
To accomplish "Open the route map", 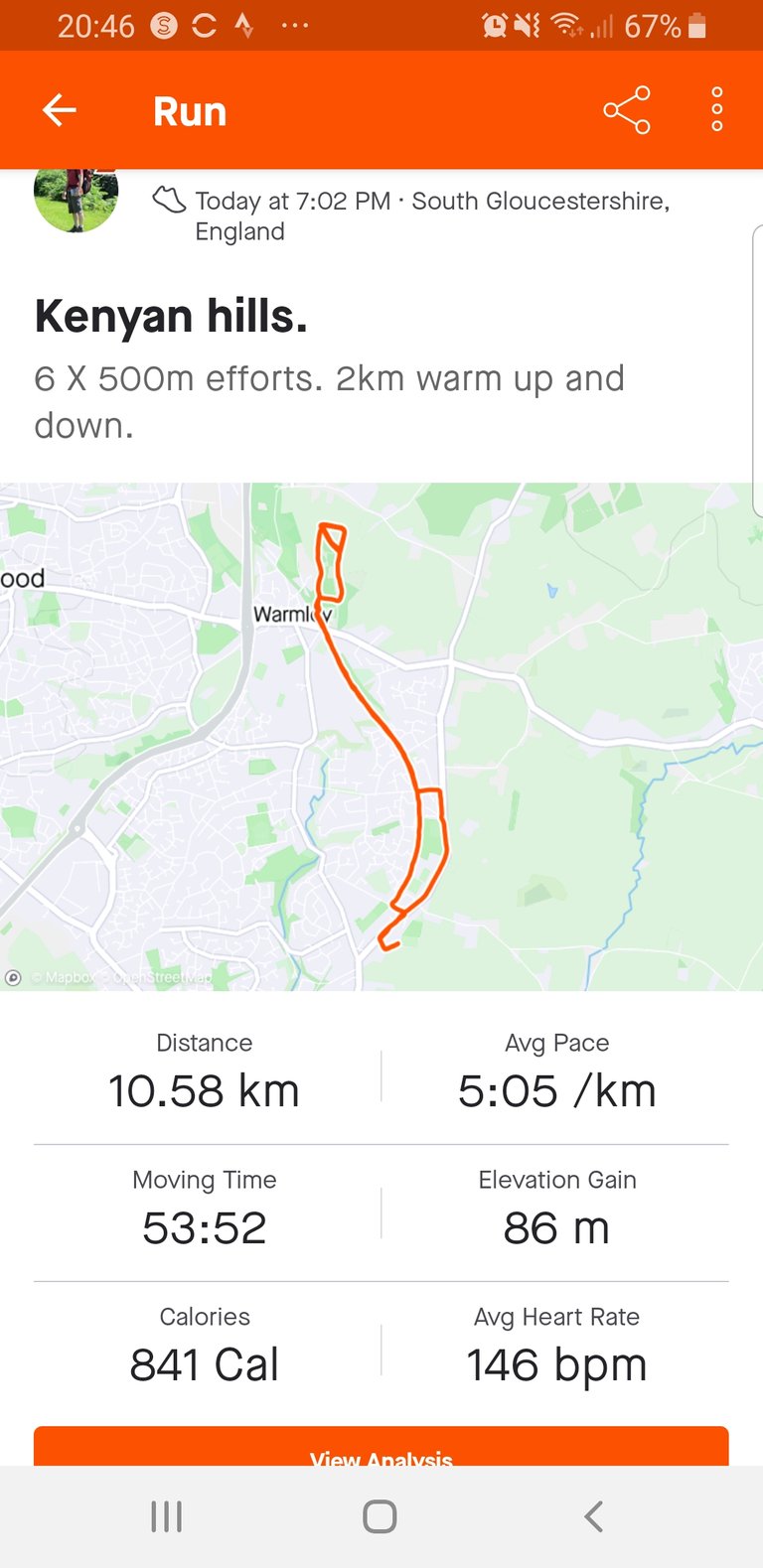I will point(381,736).
